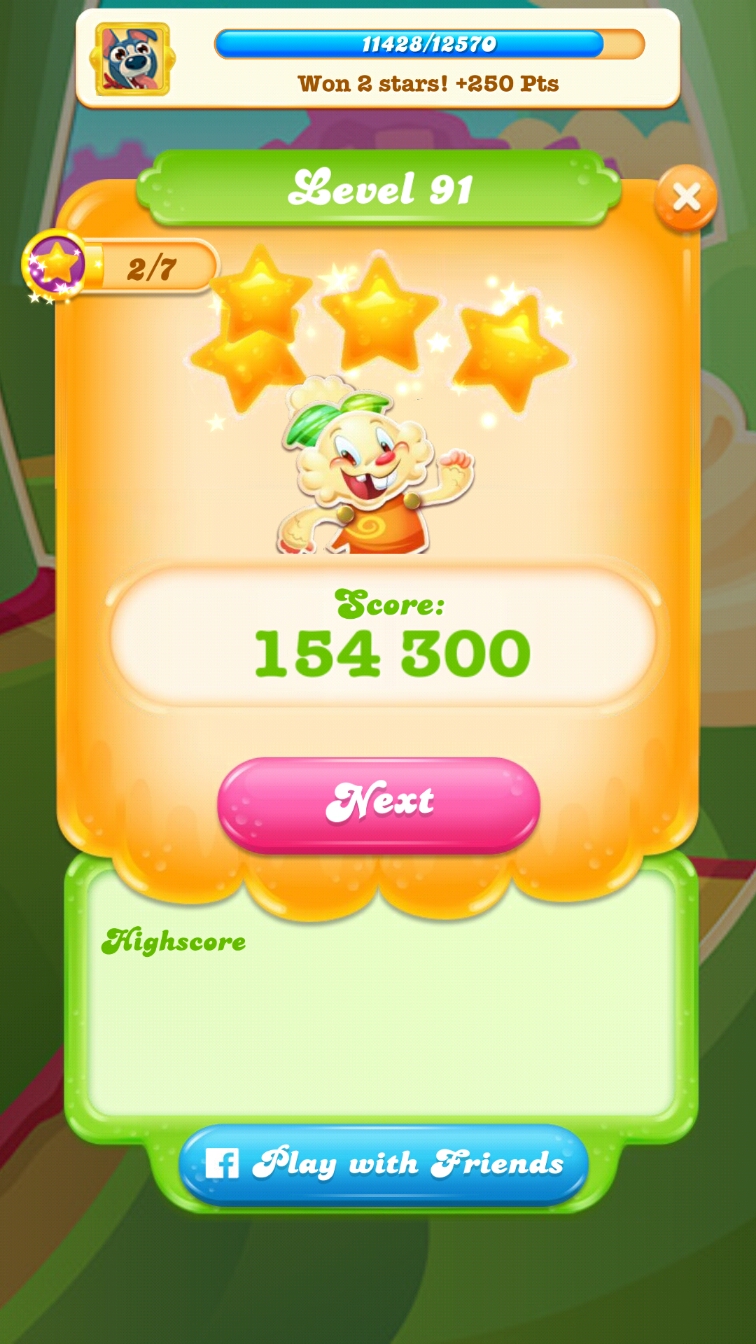Close the Level 91 results dialog
Image resolution: width=756 pixels, height=1344 pixels.
[x=686, y=198]
